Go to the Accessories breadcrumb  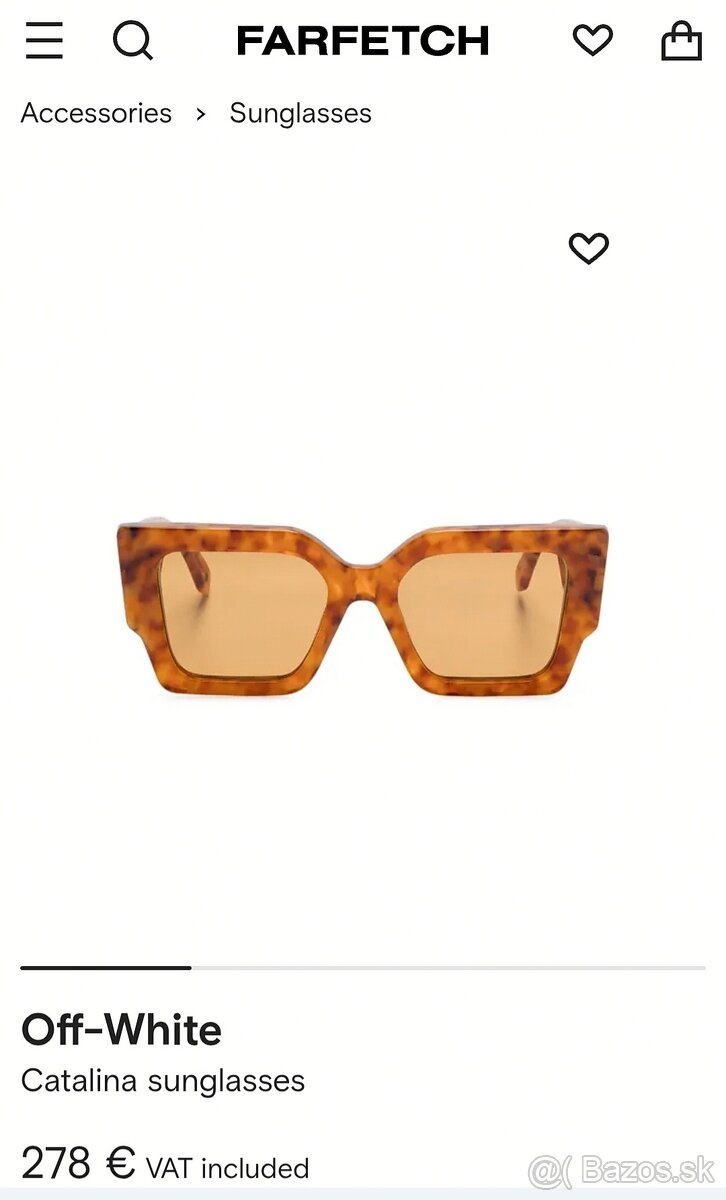pyautogui.click(x=96, y=113)
